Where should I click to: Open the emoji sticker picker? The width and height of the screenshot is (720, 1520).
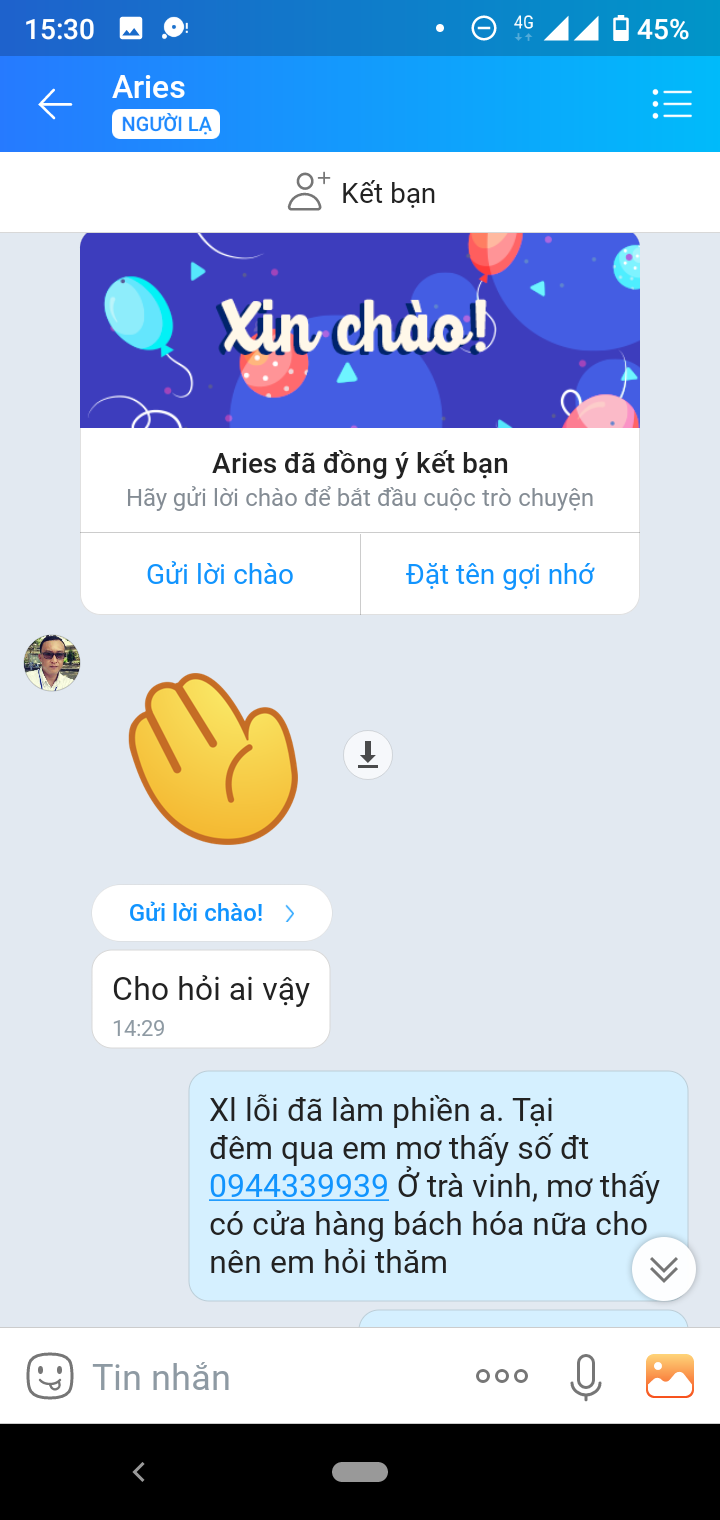coord(49,1377)
